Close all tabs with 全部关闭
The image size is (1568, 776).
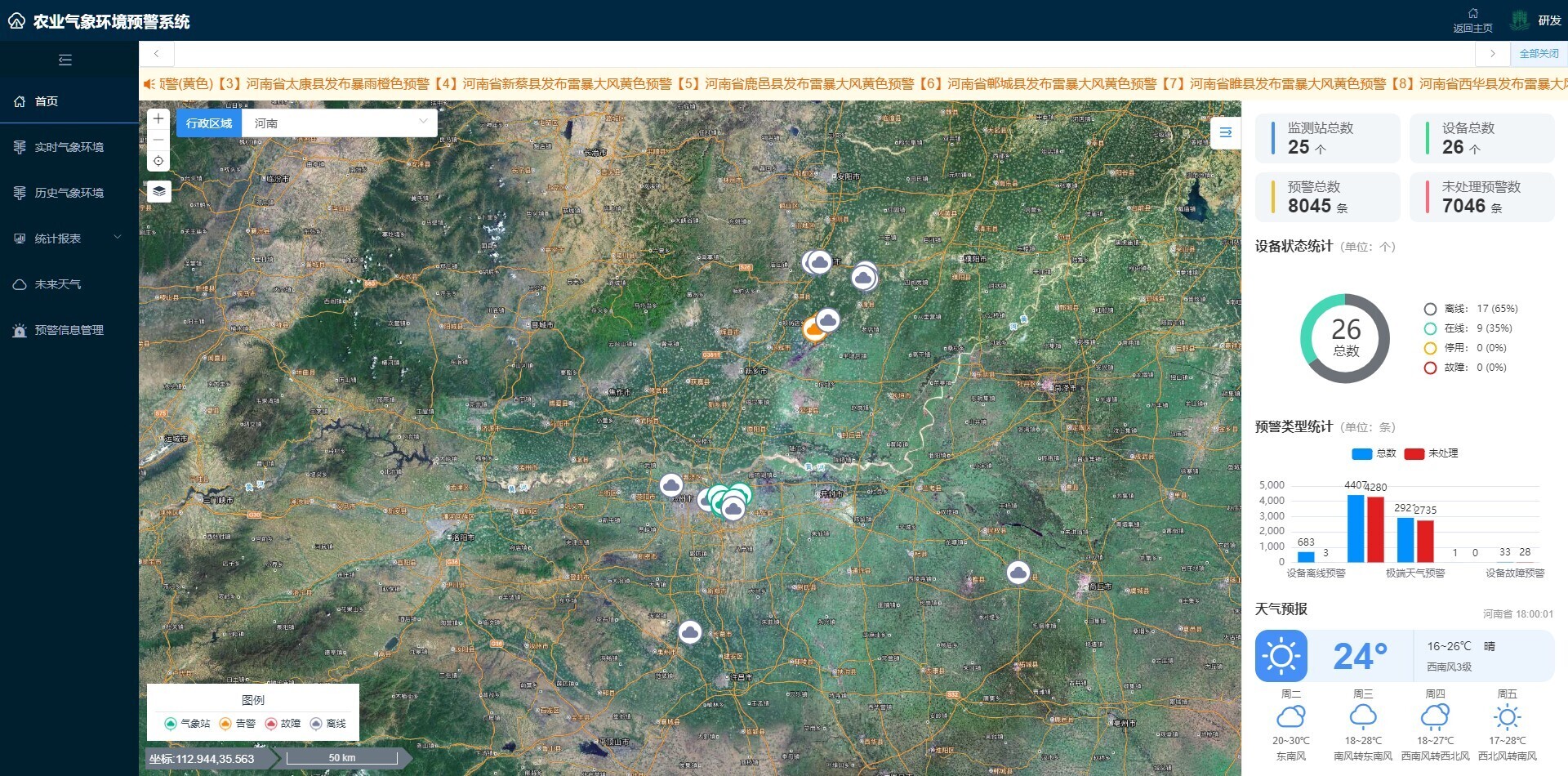pyautogui.click(x=1539, y=54)
